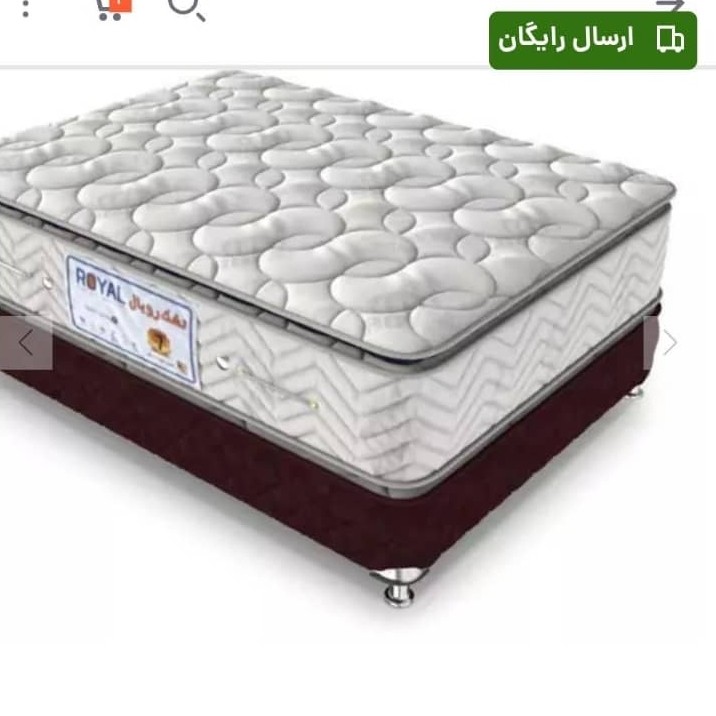Go to the previous product image
Image resolution: width=716 pixels, height=716 pixels.
pyautogui.click(x=26, y=343)
